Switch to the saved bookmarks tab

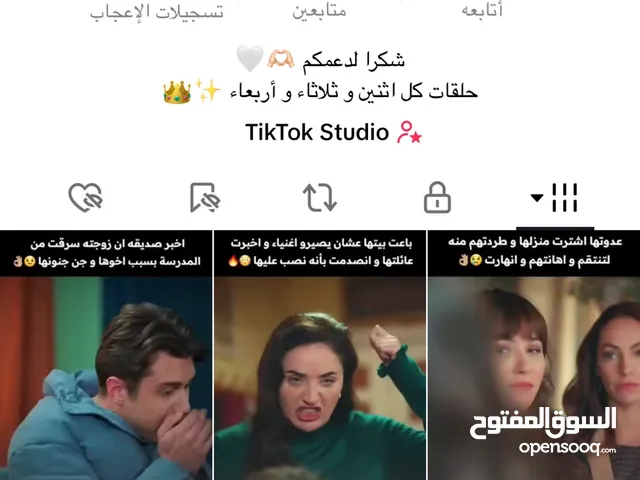(x=205, y=198)
